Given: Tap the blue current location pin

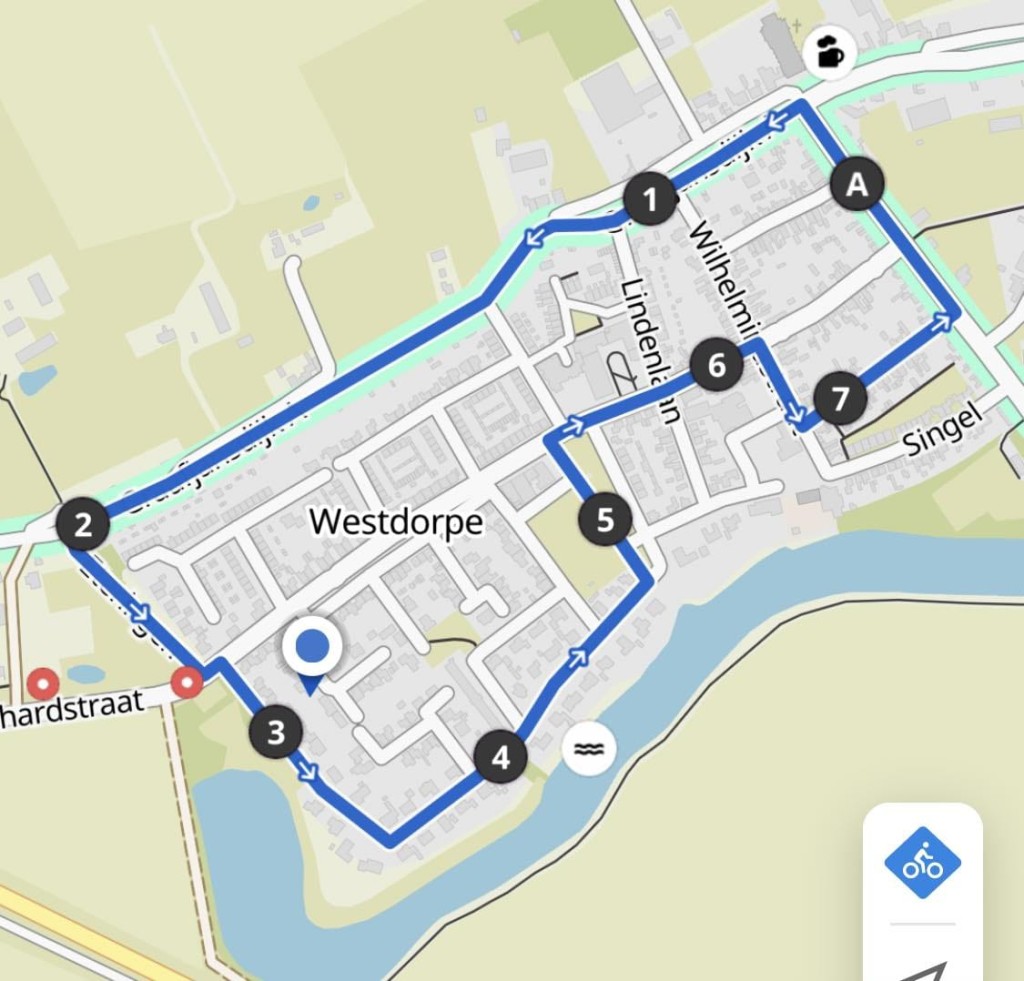Looking at the screenshot, I should [312, 650].
